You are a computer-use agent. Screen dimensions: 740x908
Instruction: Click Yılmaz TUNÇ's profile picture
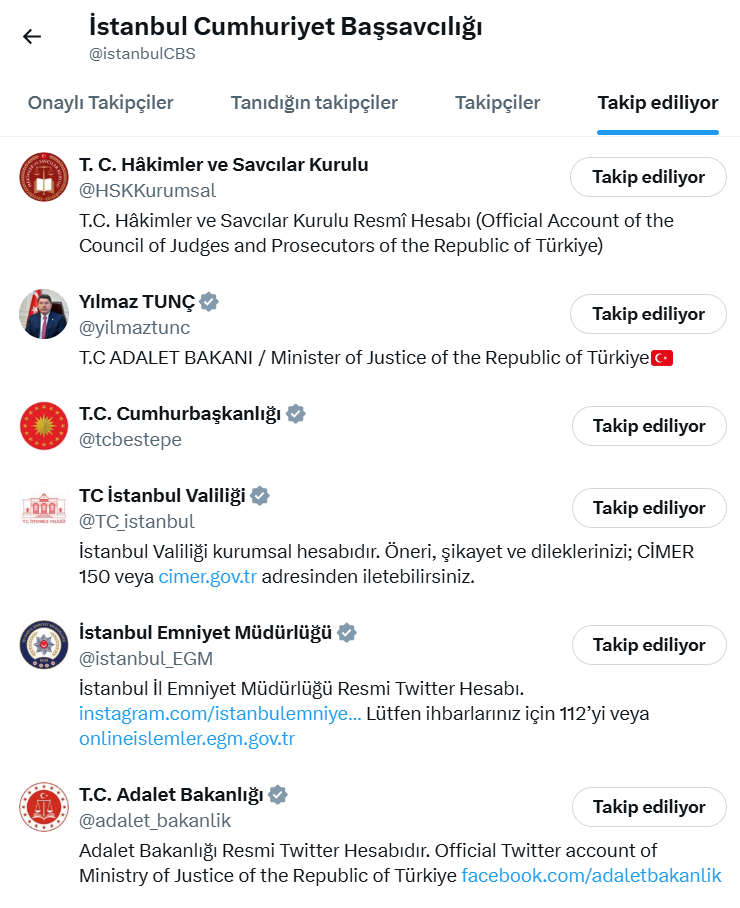pos(44,314)
